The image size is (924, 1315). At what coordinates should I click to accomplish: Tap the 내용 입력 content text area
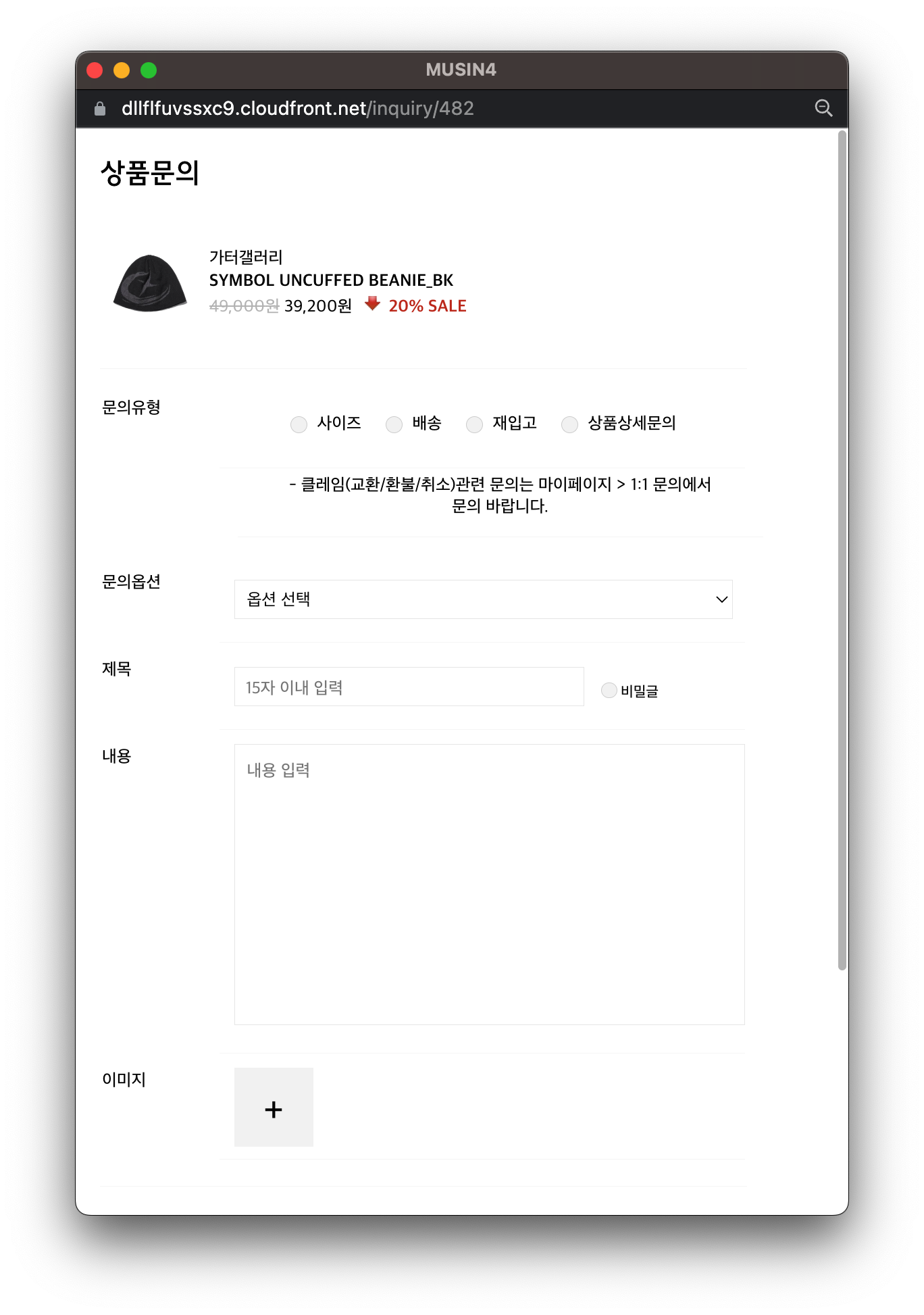point(489,884)
